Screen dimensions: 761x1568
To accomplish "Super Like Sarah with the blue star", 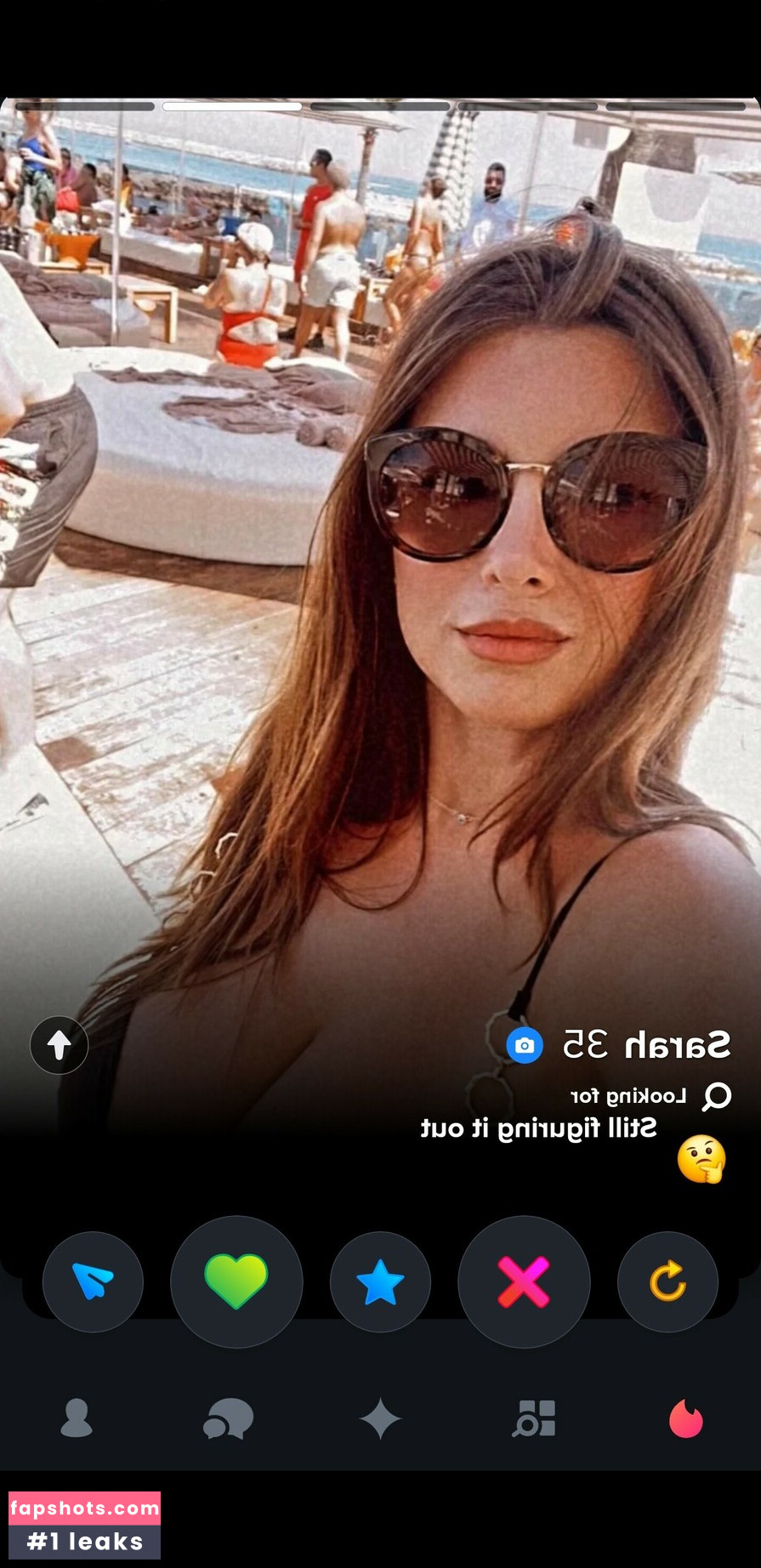I will point(380,1281).
